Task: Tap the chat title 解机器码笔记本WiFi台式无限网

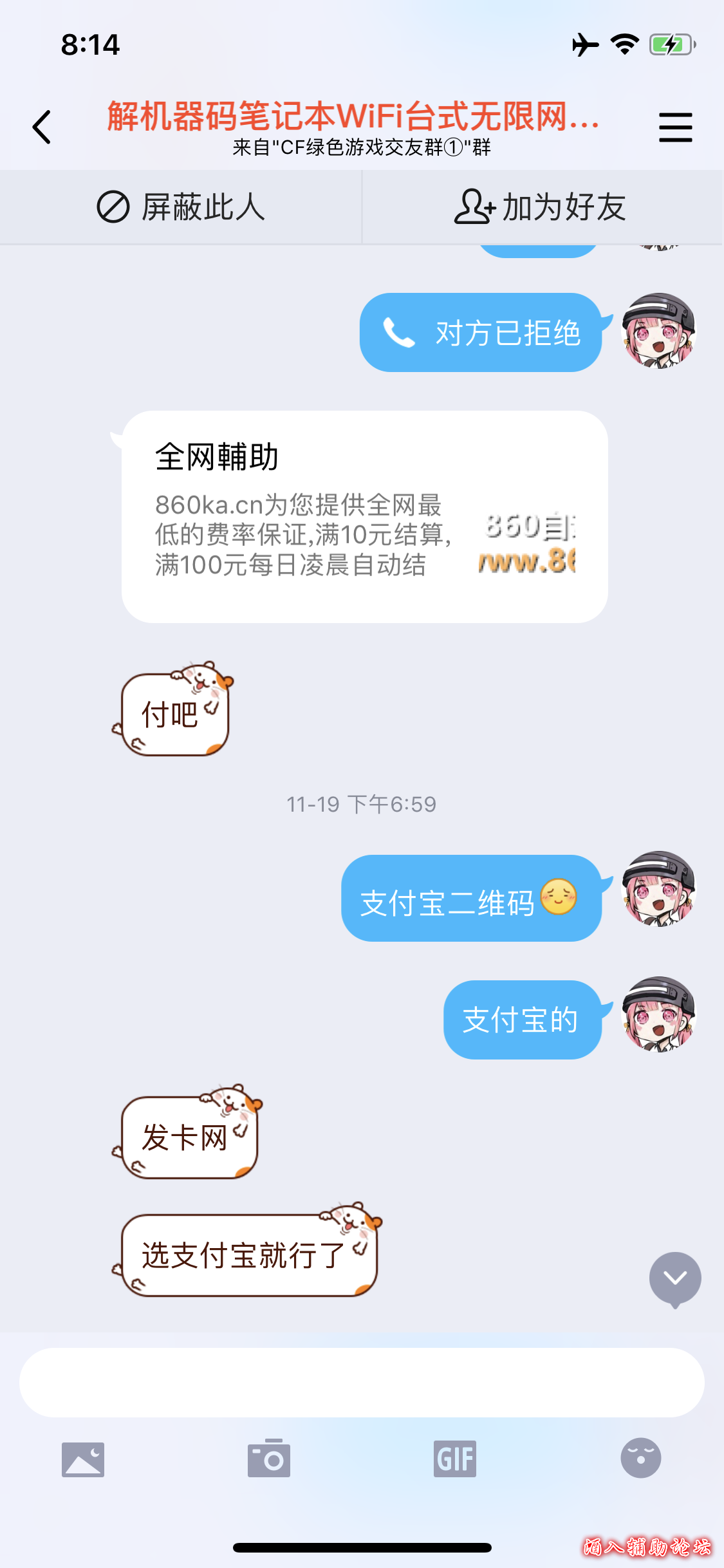Action: 353,119
